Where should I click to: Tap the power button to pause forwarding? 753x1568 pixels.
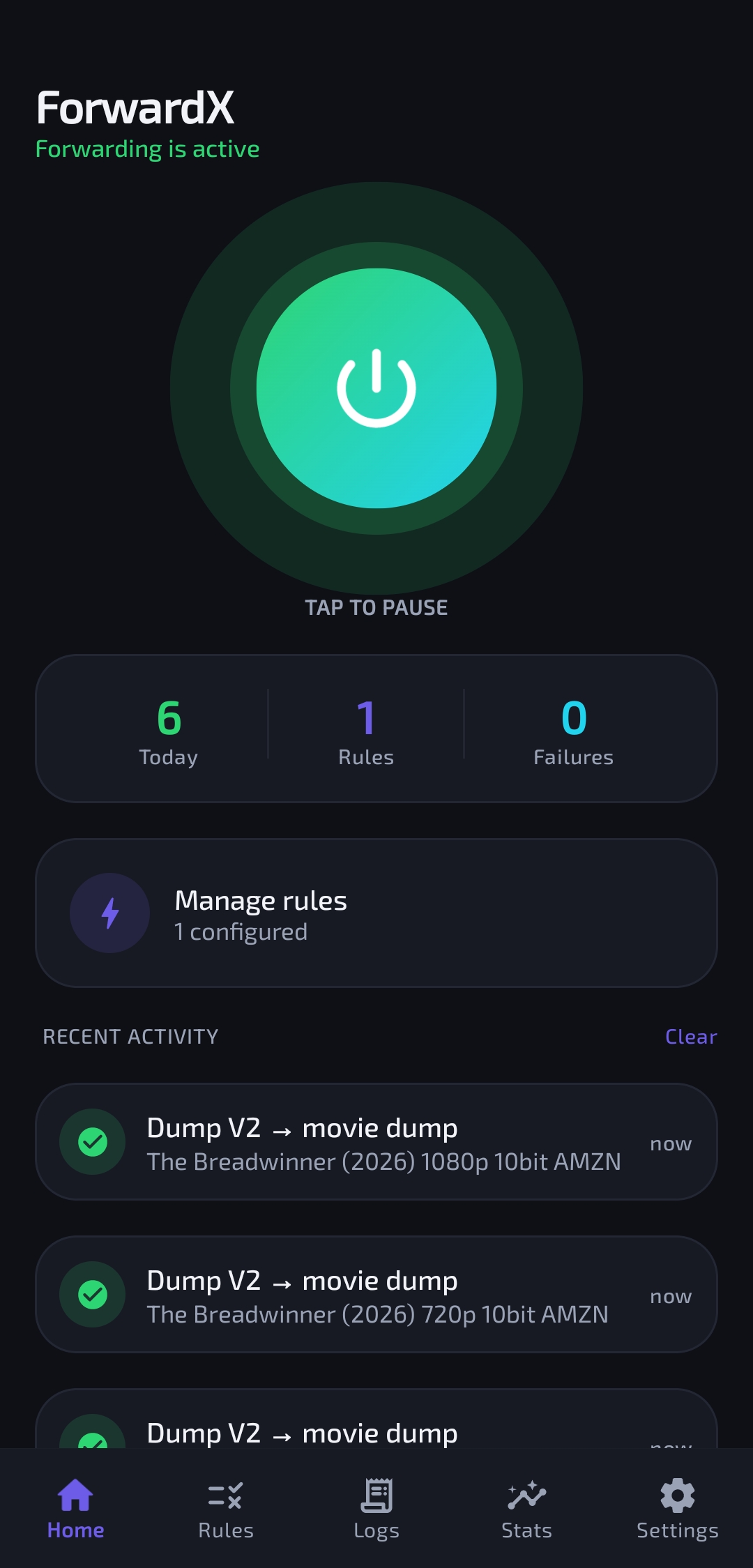[x=376, y=388]
